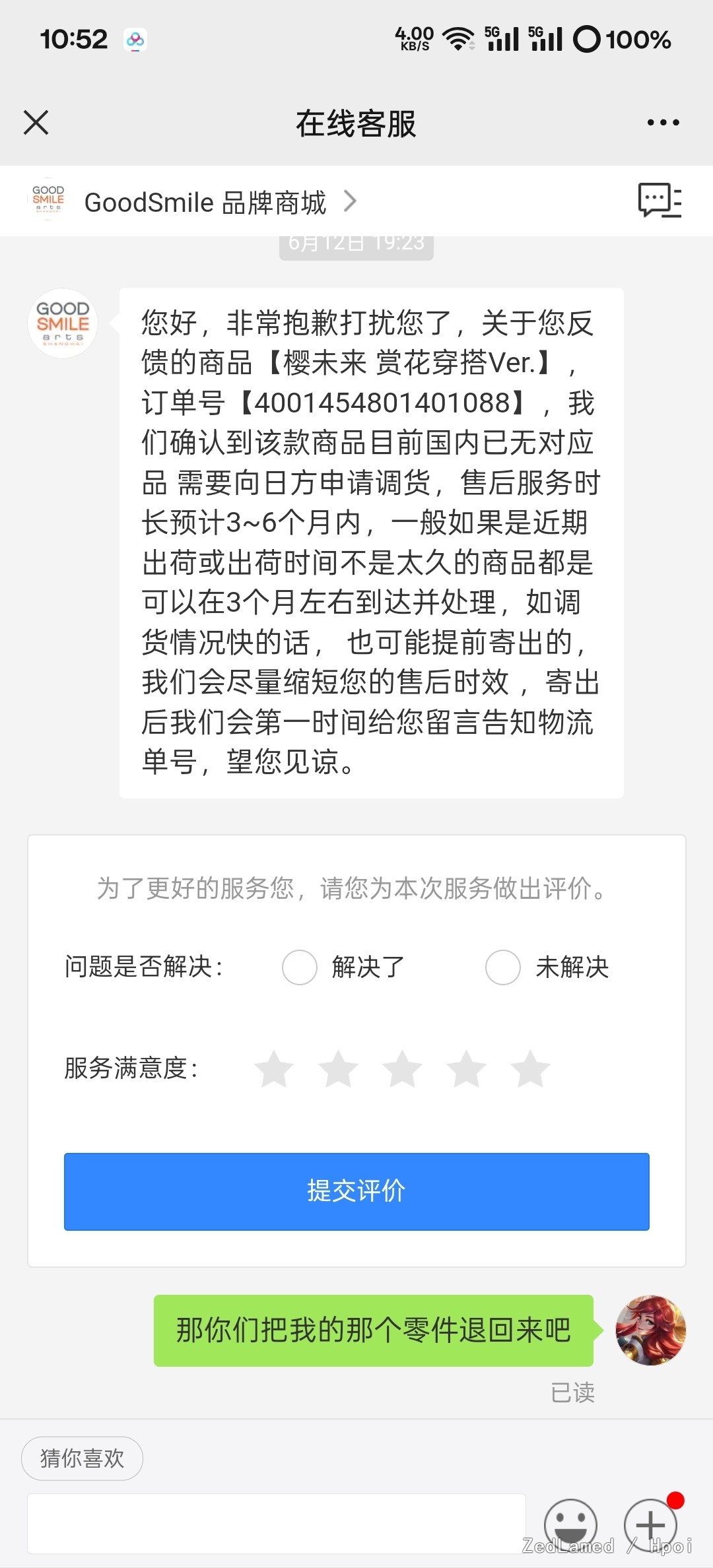Viewport: 713px width, 1568px height.
Task: Rate service with the third star
Action: pos(402,1068)
